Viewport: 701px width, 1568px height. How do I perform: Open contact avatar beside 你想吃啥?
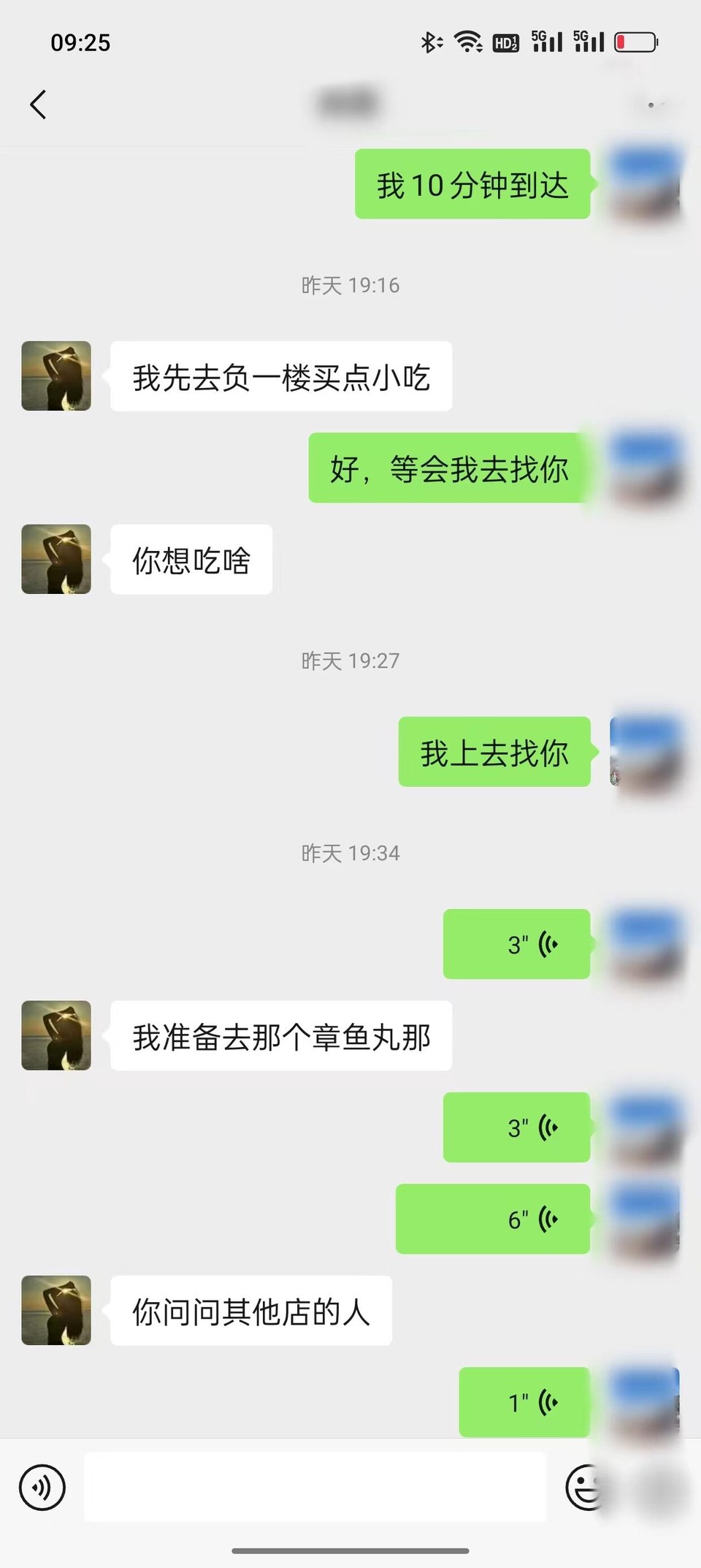(x=56, y=559)
